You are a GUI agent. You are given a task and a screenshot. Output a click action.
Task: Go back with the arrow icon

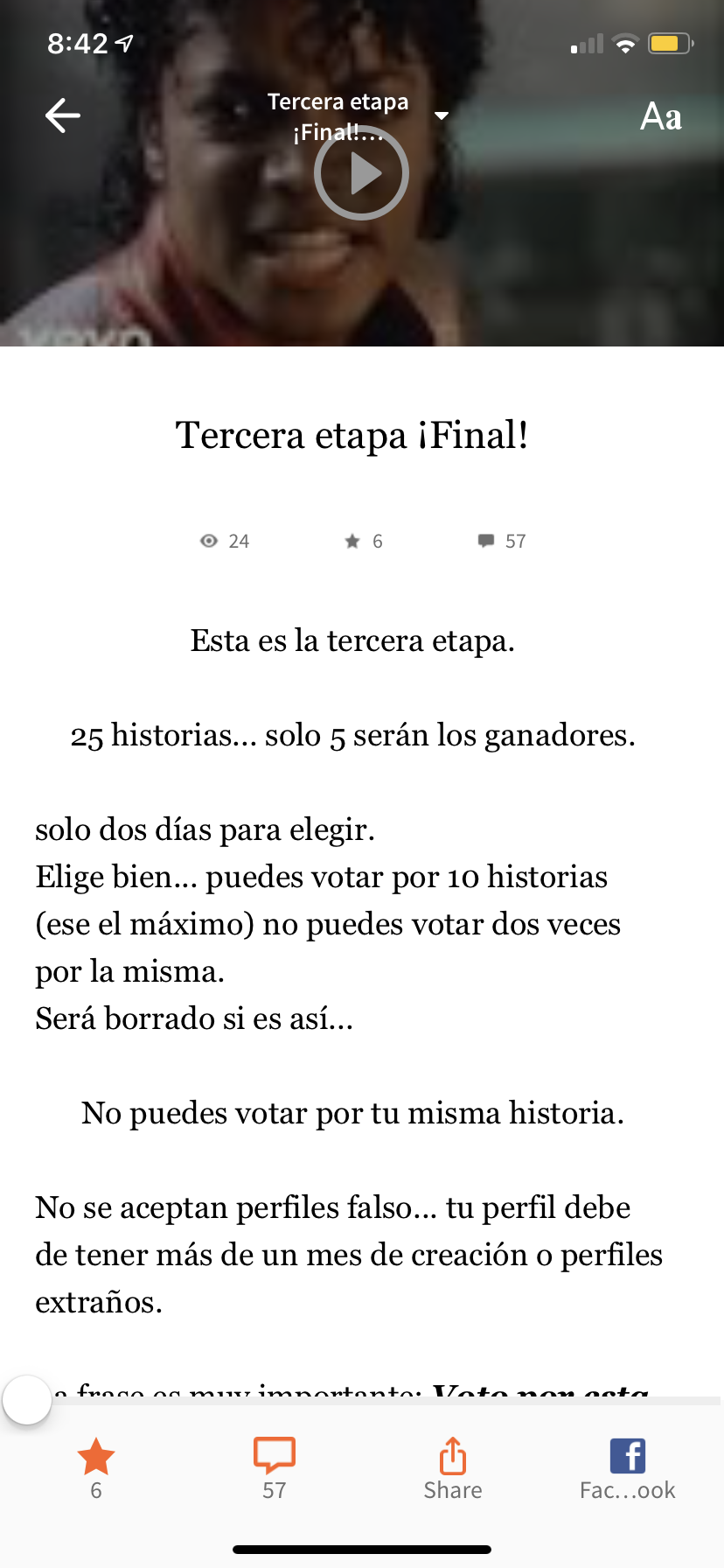coord(62,115)
